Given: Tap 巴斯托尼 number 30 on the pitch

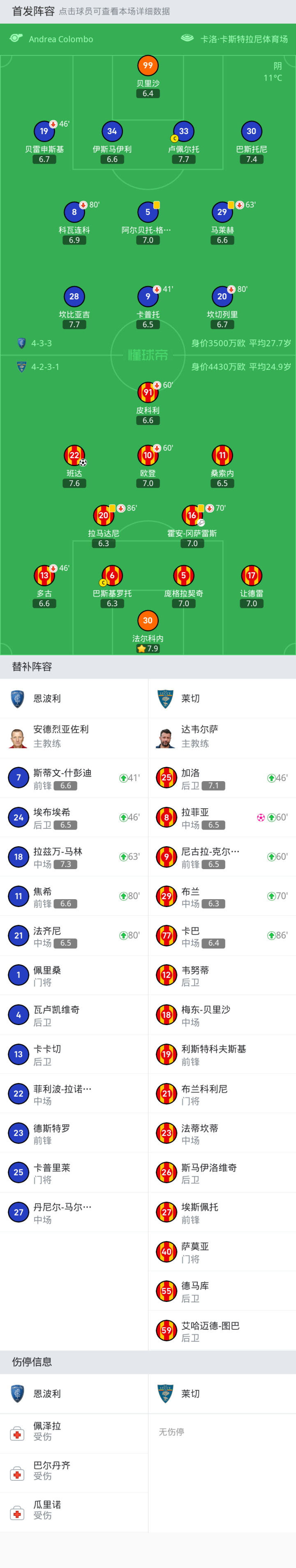Looking at the screenshot, I should tap(251, 132).
